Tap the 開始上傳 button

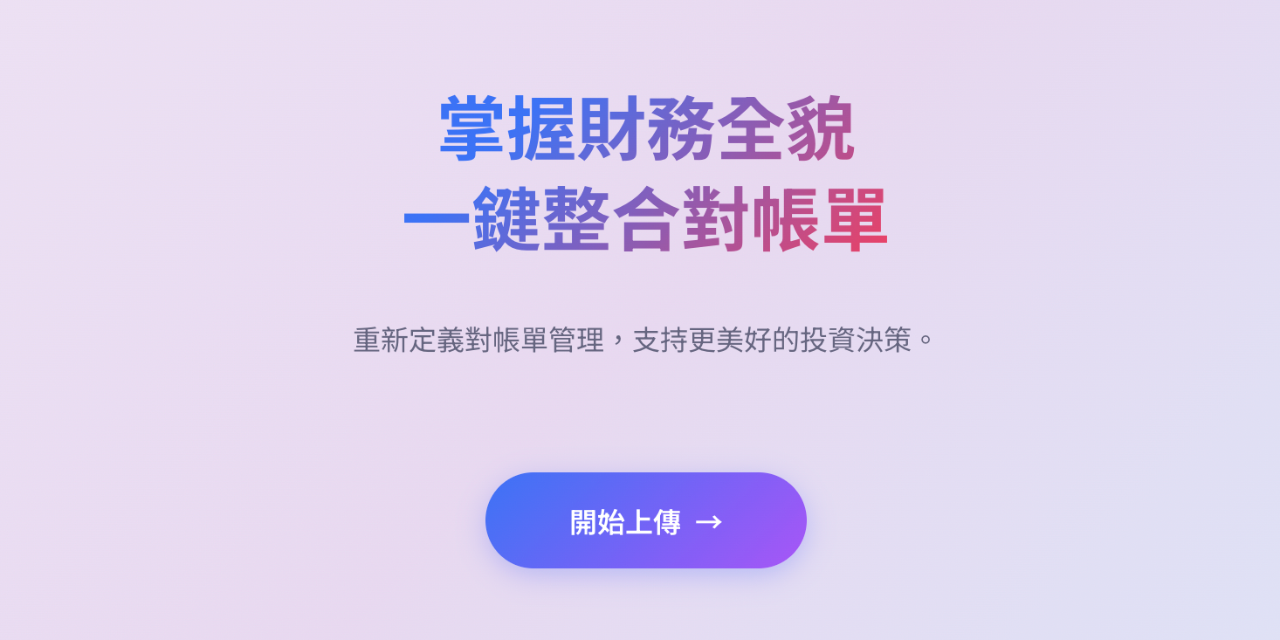click(645, 521)
